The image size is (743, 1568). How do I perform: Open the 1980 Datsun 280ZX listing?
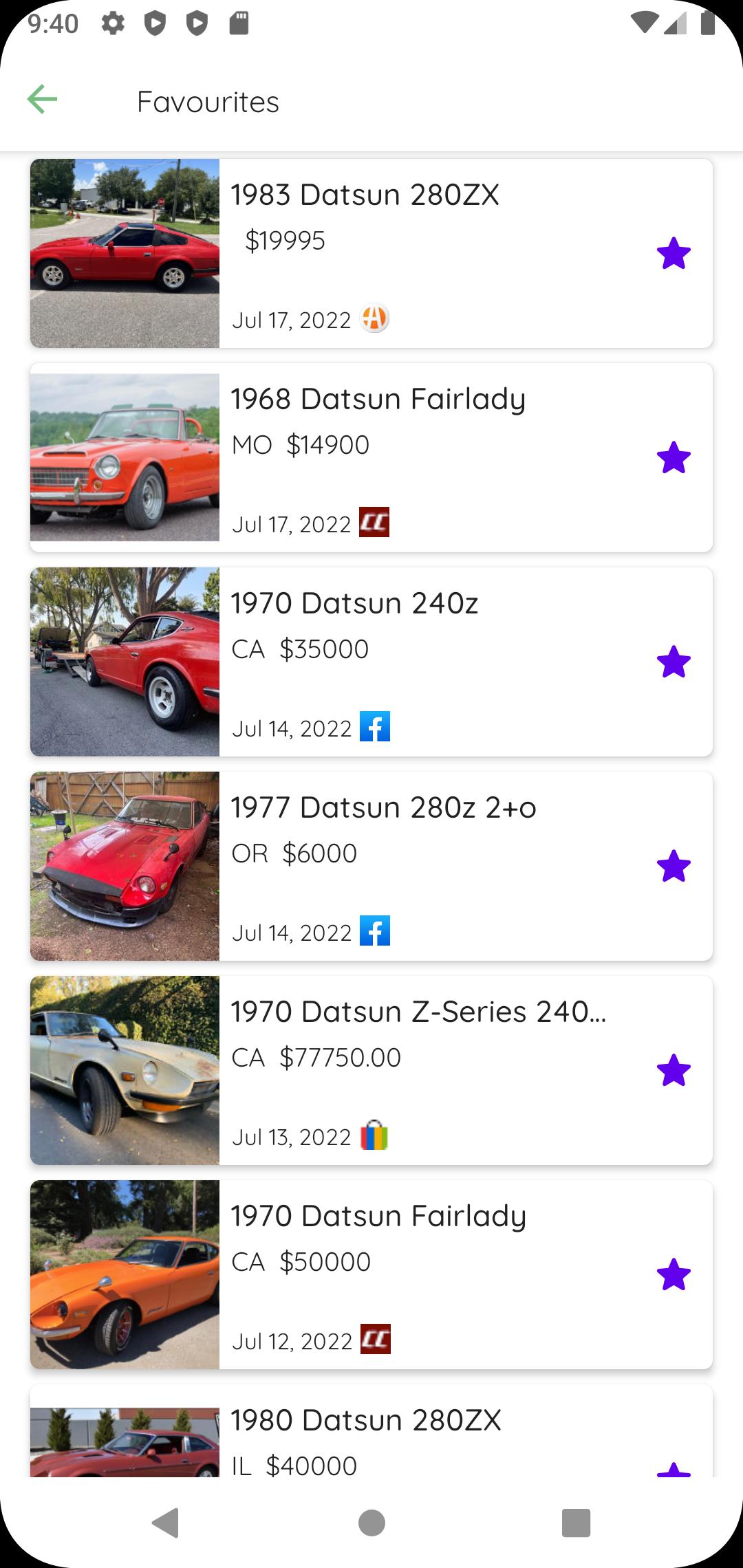coord(371,1430)
